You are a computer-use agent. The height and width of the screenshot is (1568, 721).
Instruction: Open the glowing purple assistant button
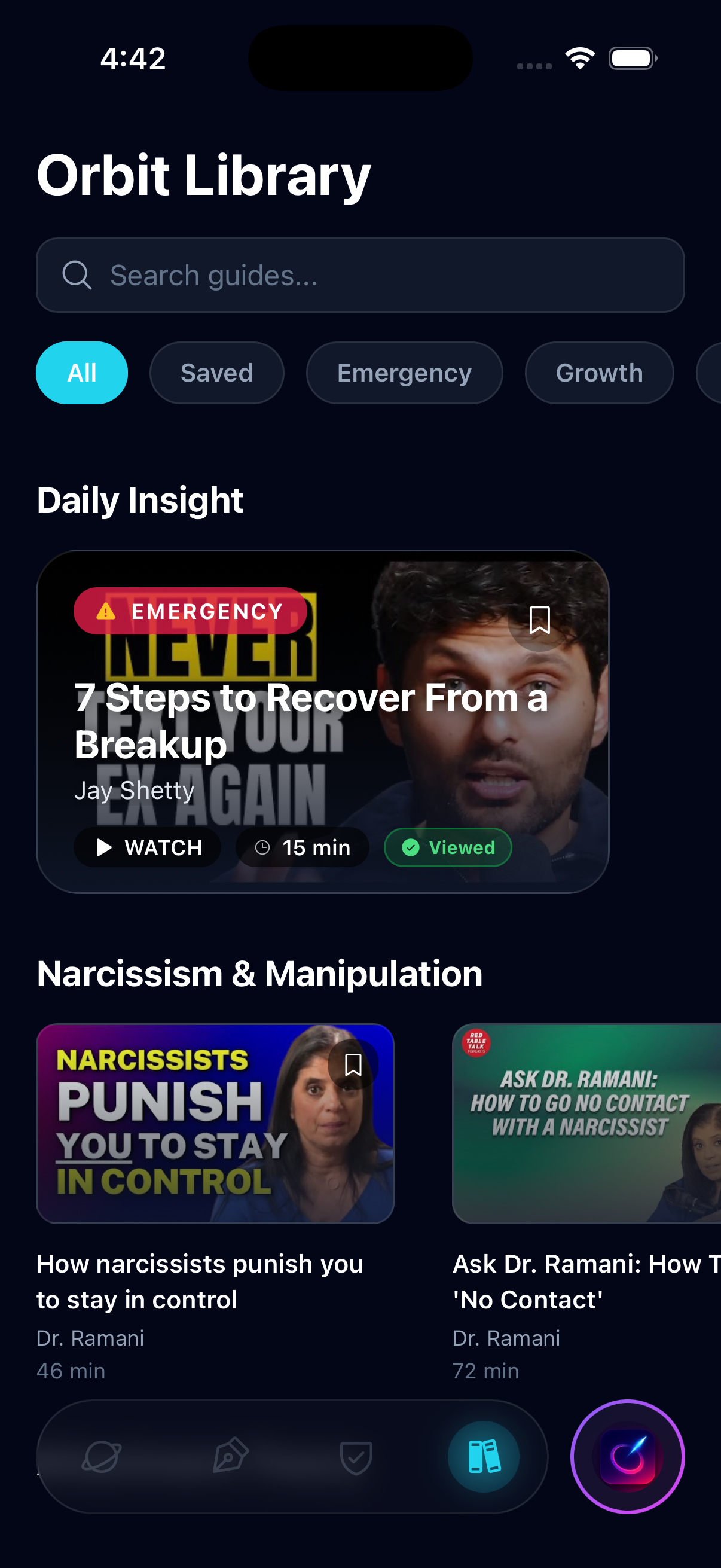[x=627, y=1457]
